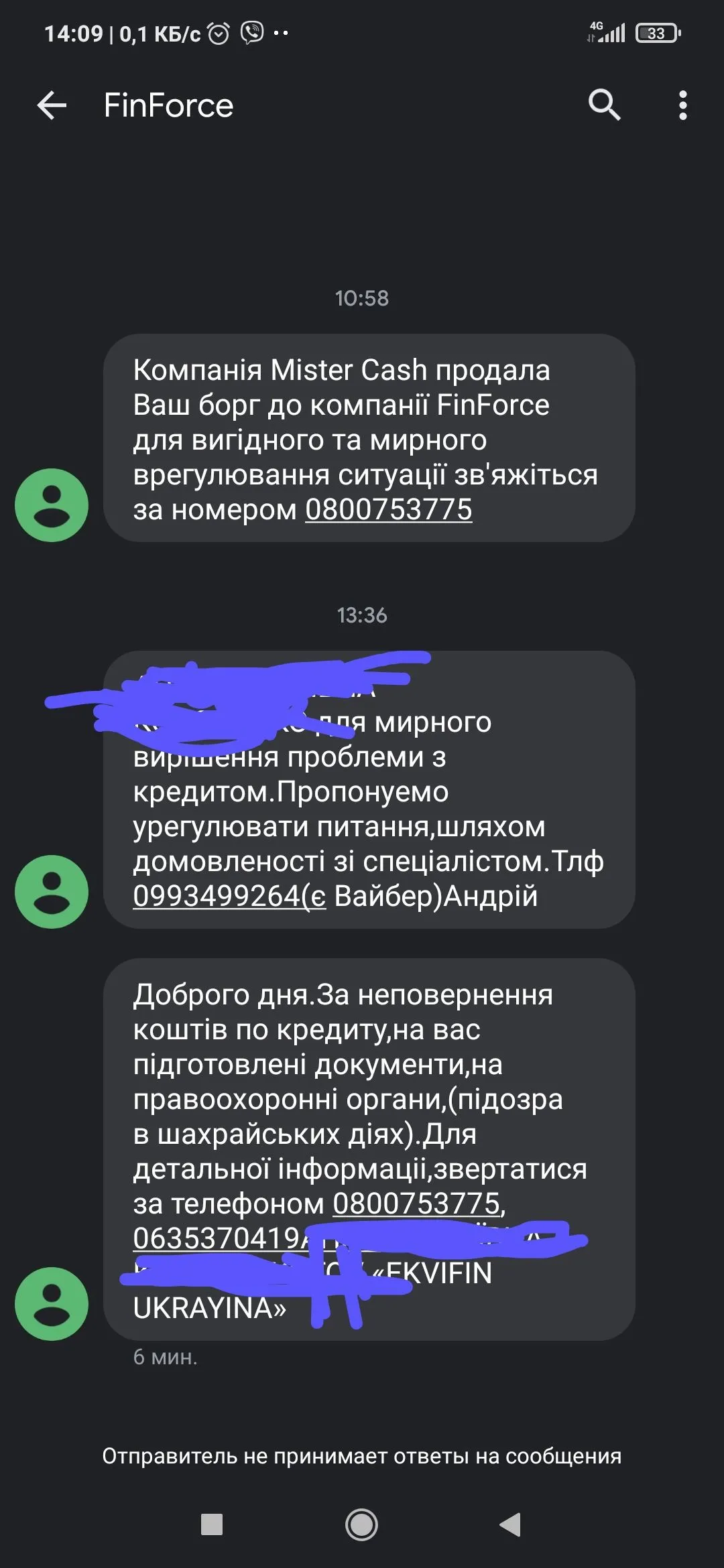724x1568 pixels.
Task: Tap the system home button
Action: tap(361, 1524)
